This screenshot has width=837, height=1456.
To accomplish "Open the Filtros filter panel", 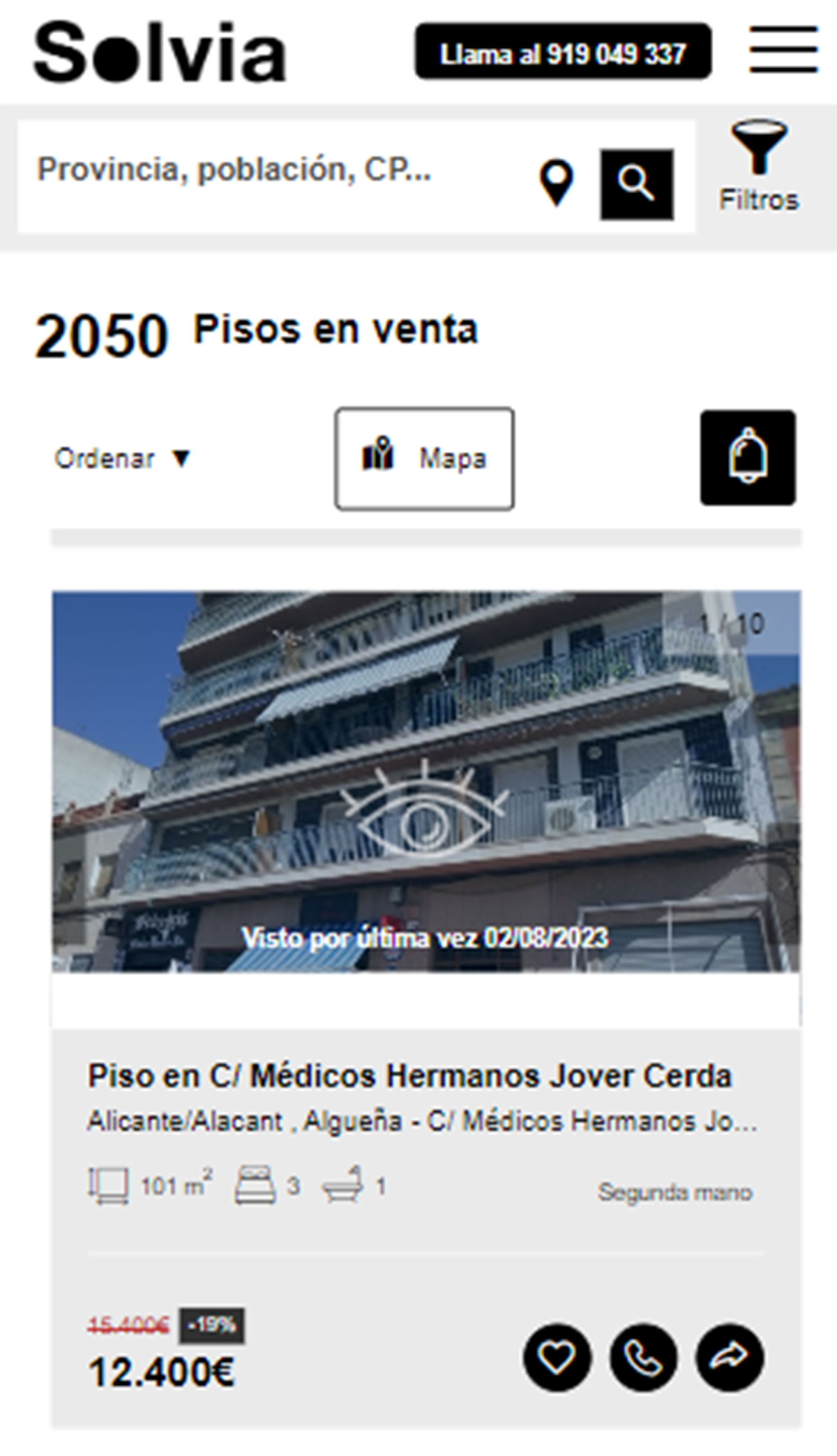I will point(758,166).
